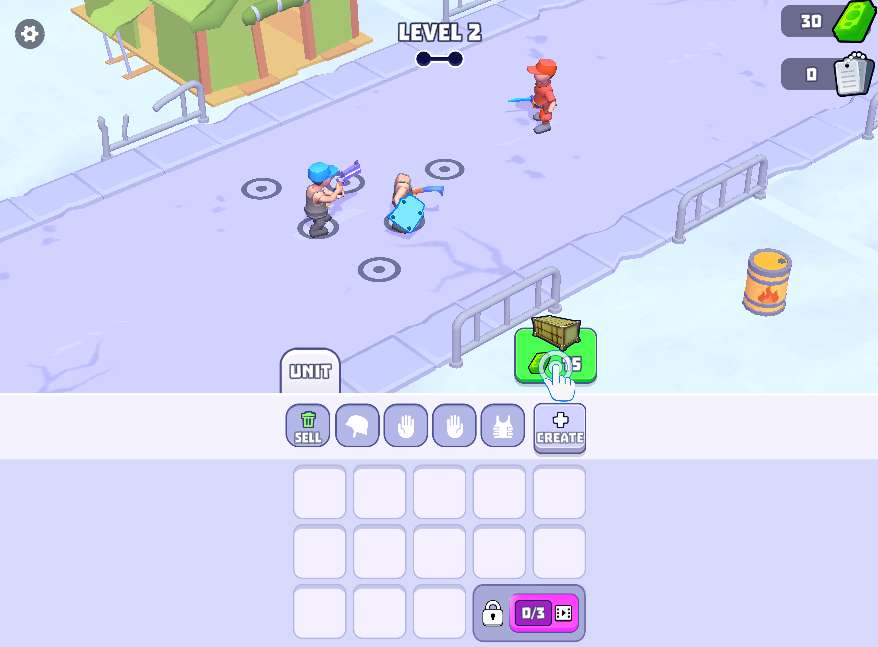Buy the green crate

point(556,356)
